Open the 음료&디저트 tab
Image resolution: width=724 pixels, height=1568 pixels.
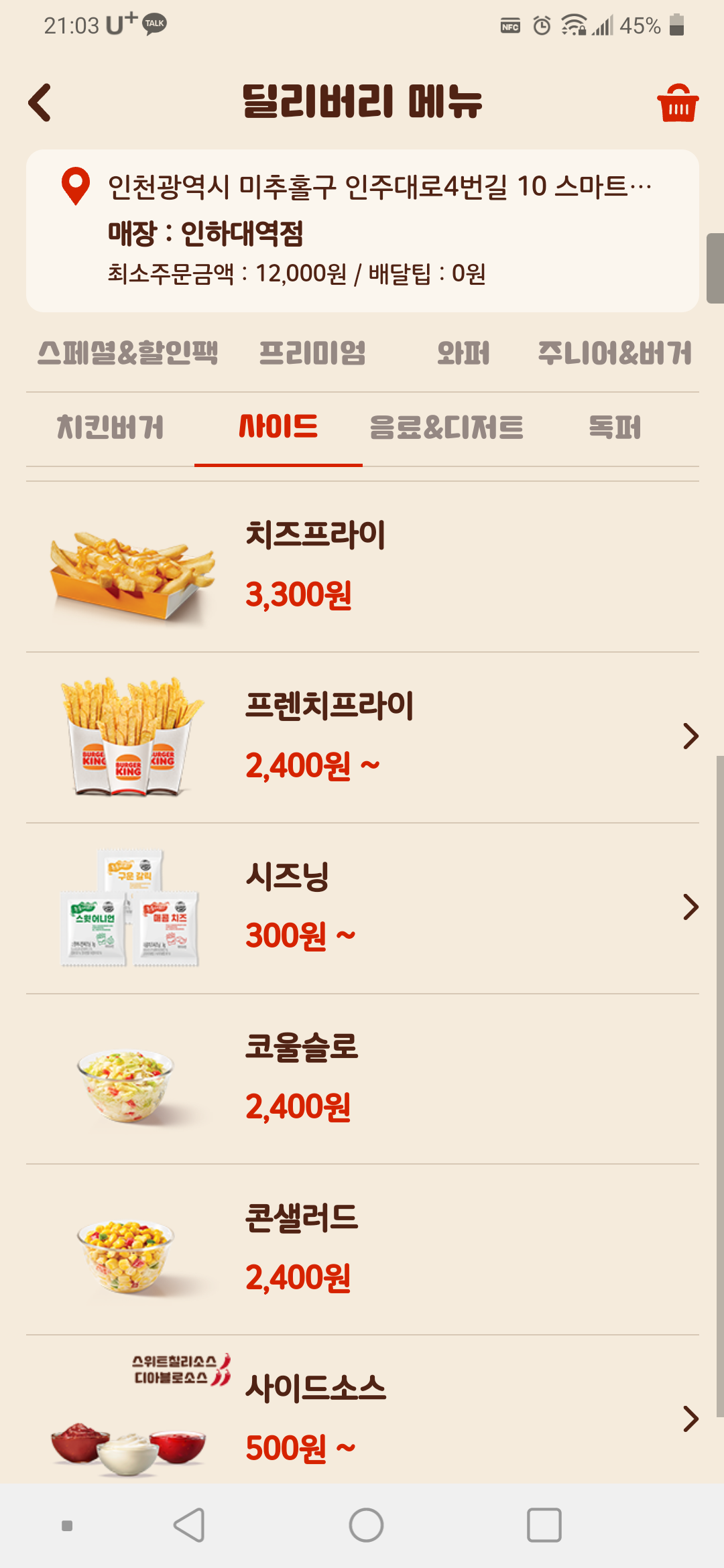pos(446,428)
